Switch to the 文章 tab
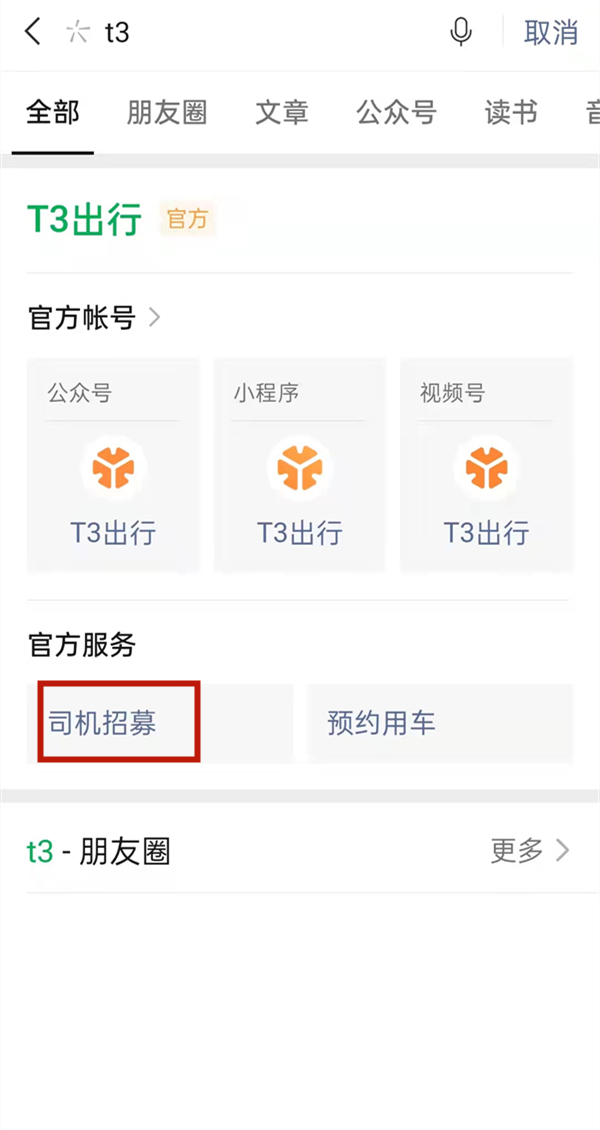Image resolution: width=600 pixels, height=1130 pixels. tap(282, 113)
